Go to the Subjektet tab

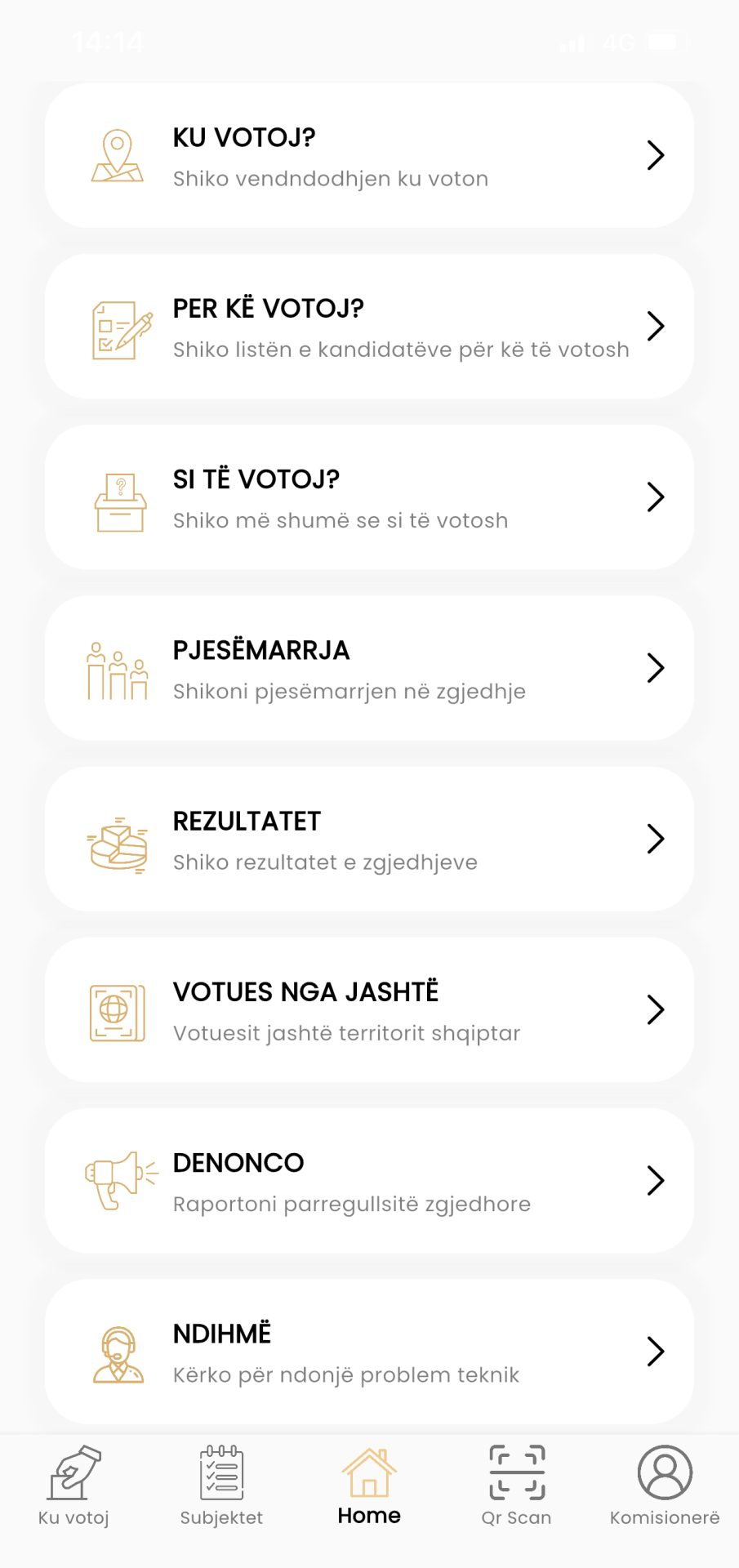[221, 1486]
